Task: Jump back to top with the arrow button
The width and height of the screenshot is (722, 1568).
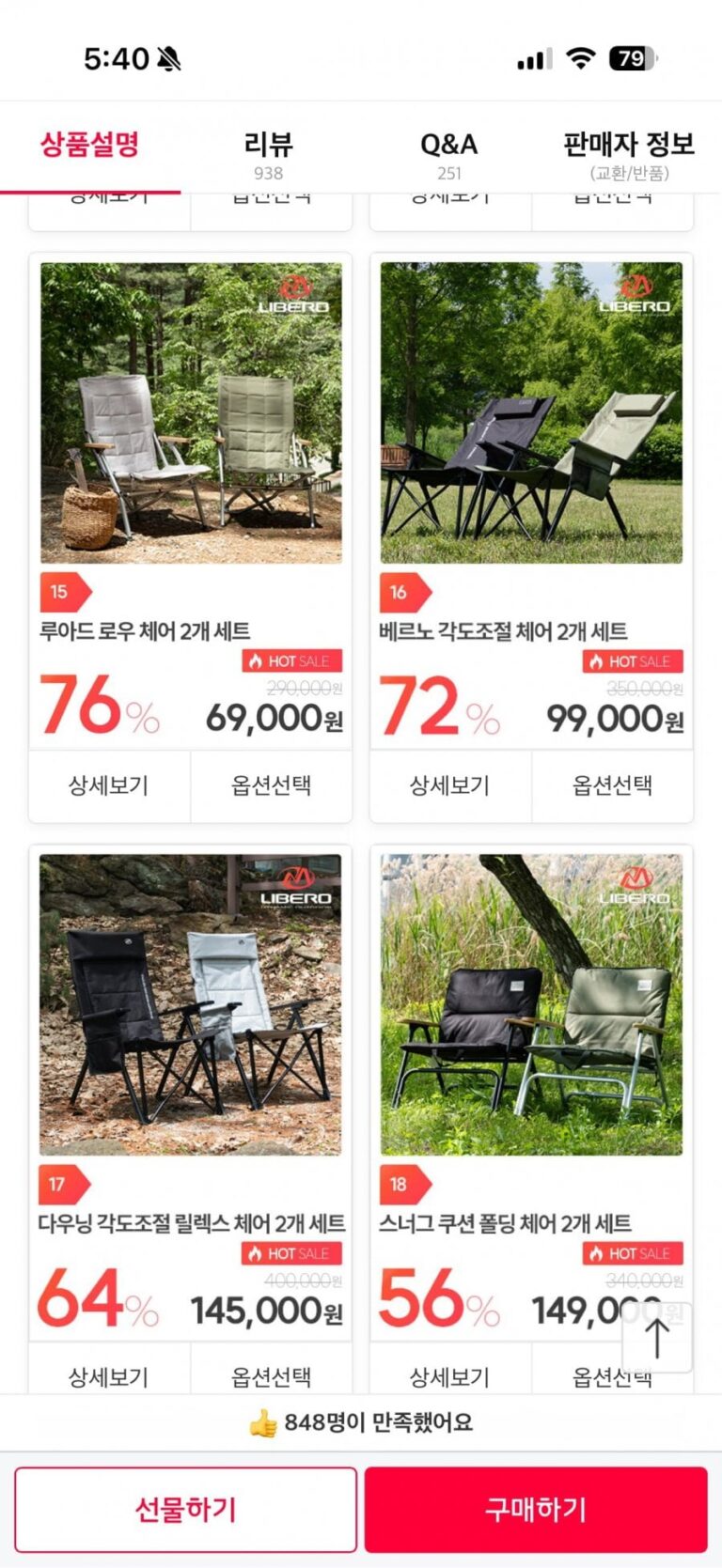Action: click(657, 1338)
